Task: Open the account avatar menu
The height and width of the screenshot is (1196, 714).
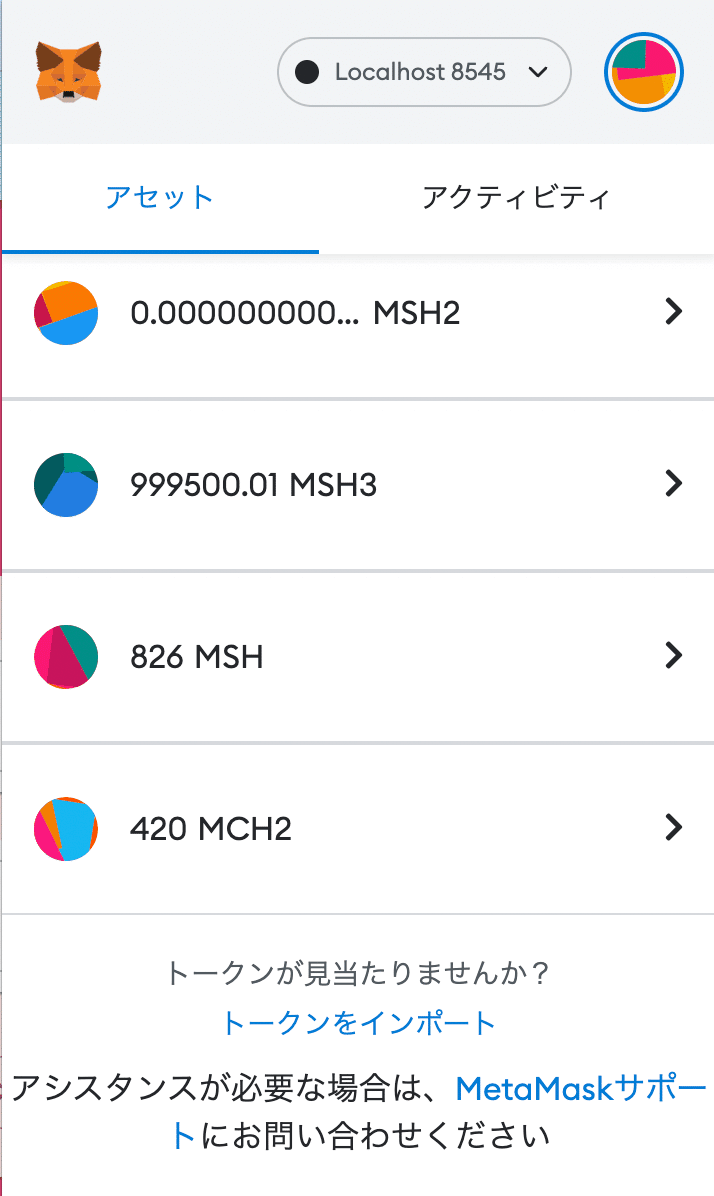Action: [644, 72]
